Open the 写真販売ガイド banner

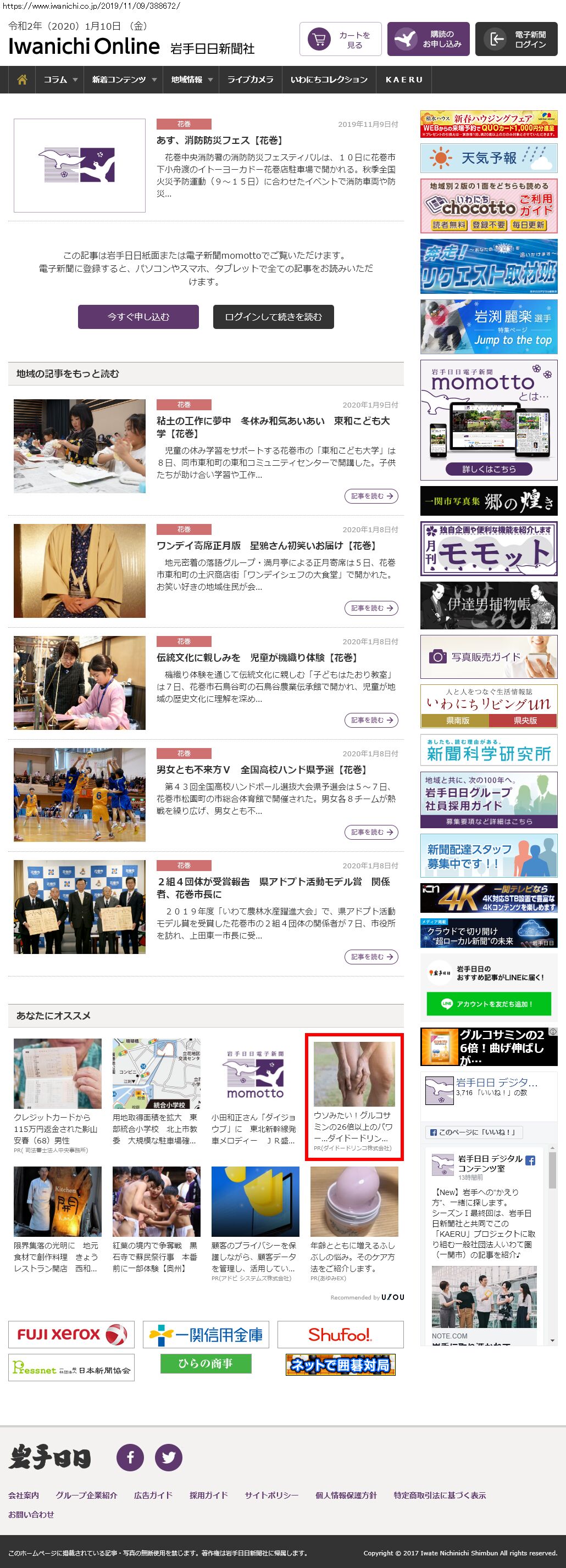coord(489,657)
